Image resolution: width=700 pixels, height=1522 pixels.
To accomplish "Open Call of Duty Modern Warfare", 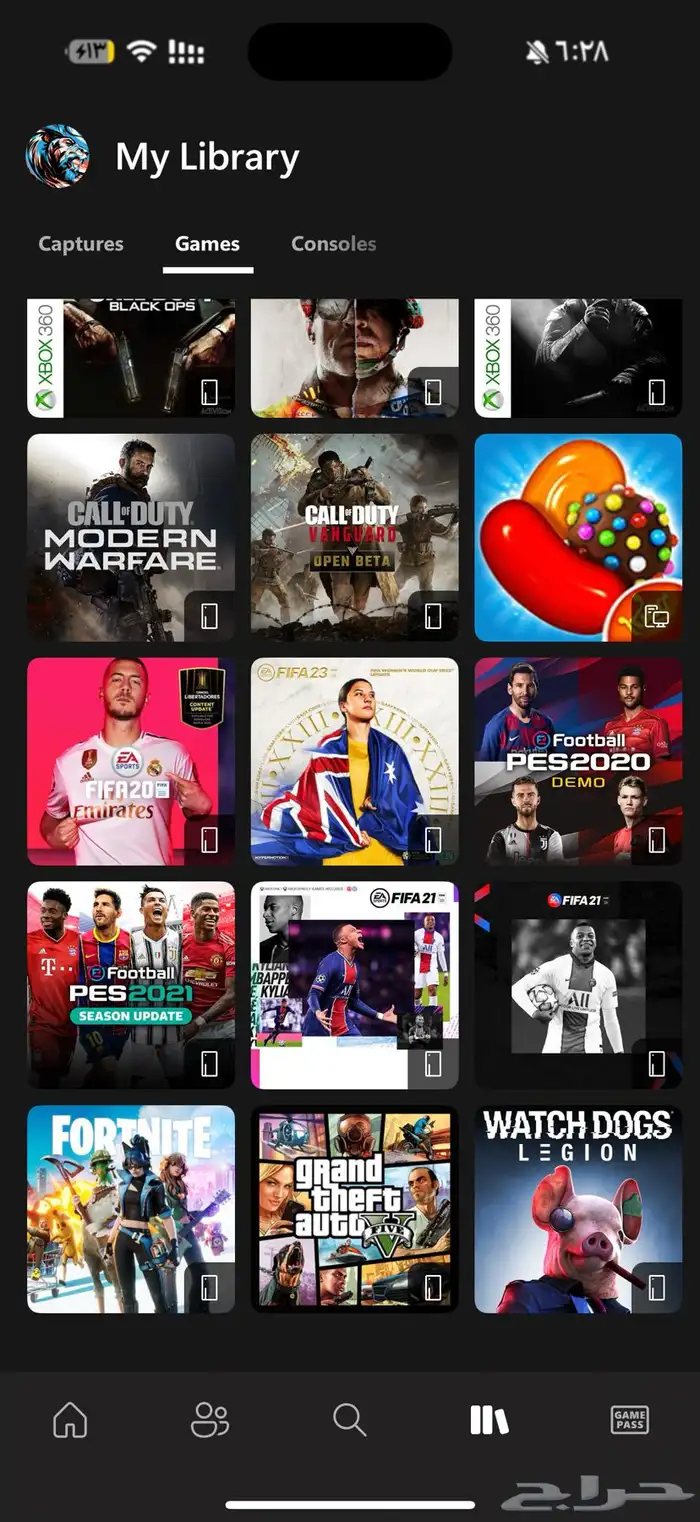I will coord(131,537).
